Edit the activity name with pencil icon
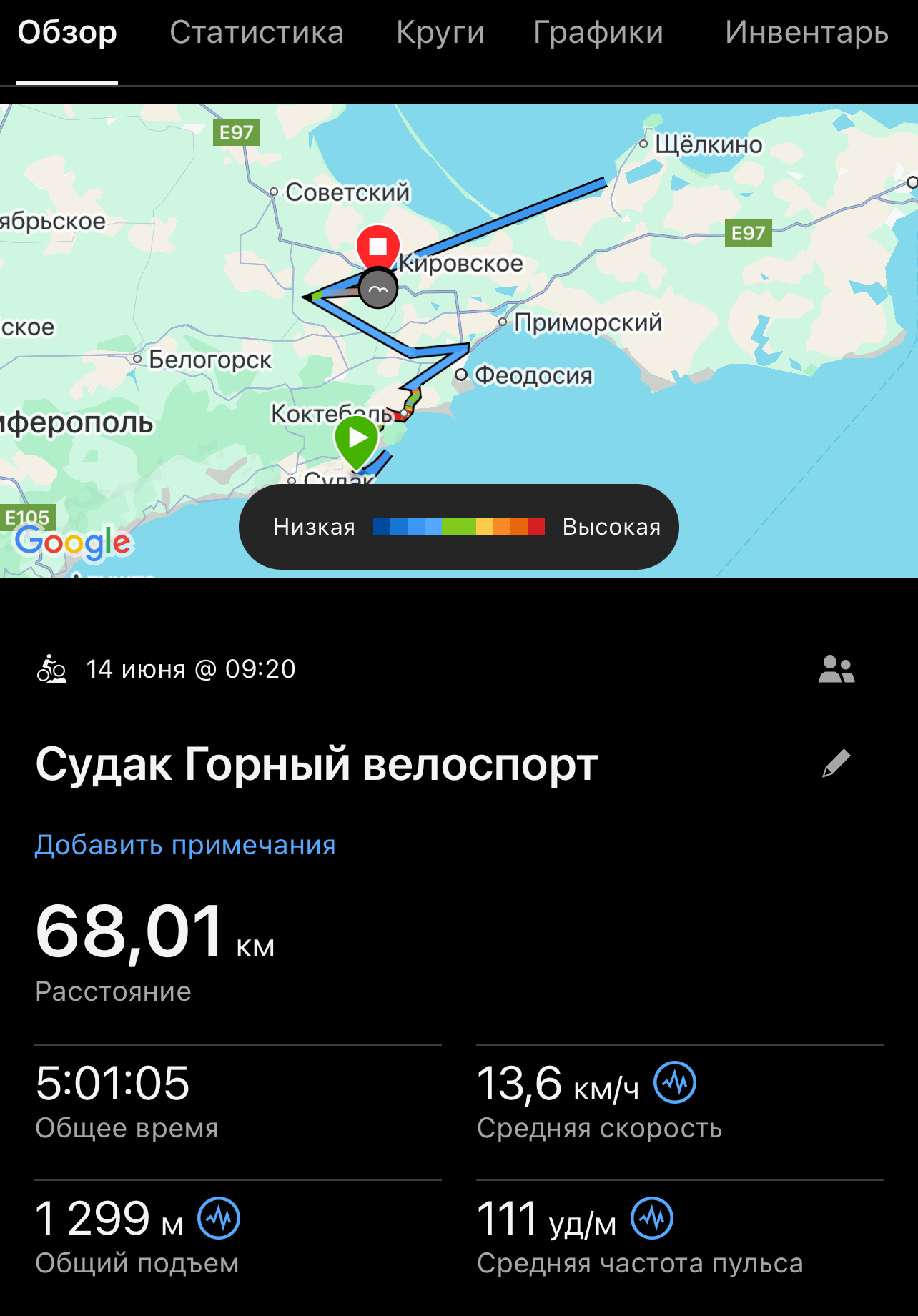The height and width of the screenshot is (1316, 918). pos(836,763)
